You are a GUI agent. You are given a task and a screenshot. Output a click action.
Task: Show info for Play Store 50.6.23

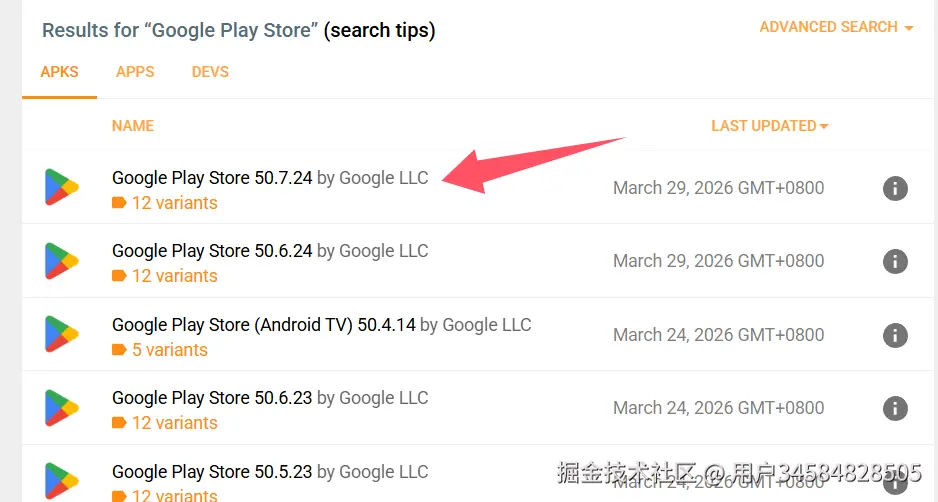pos(895,408)
